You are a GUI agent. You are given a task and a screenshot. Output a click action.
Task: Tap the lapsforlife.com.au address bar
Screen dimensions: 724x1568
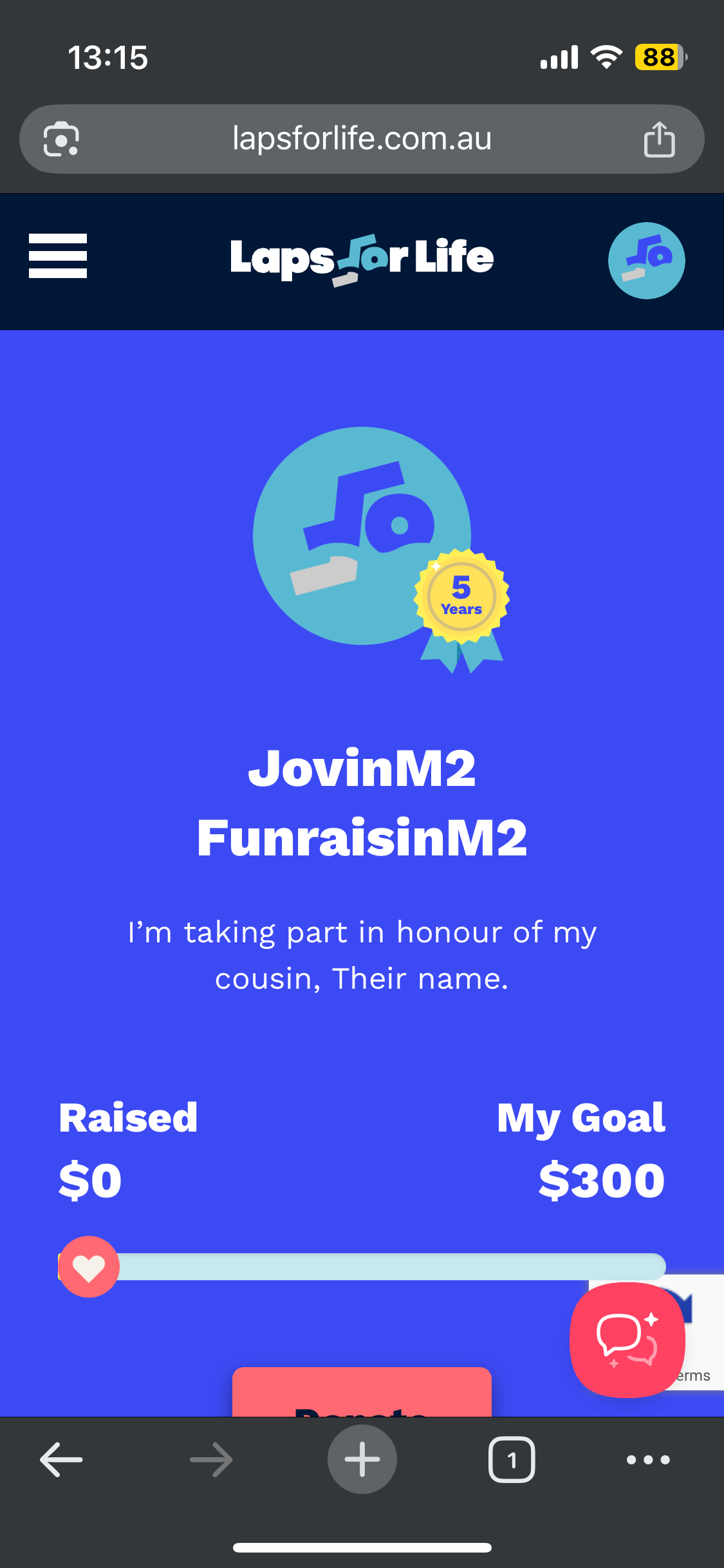point(362,139)
